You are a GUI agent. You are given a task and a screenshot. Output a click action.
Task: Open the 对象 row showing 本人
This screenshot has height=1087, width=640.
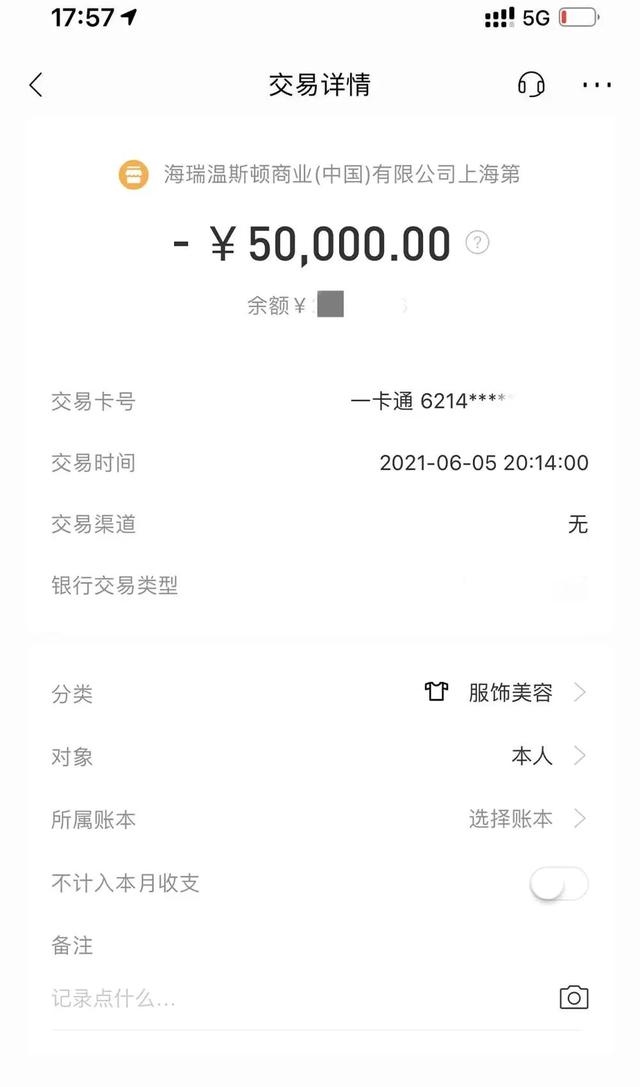pos(320,756)
